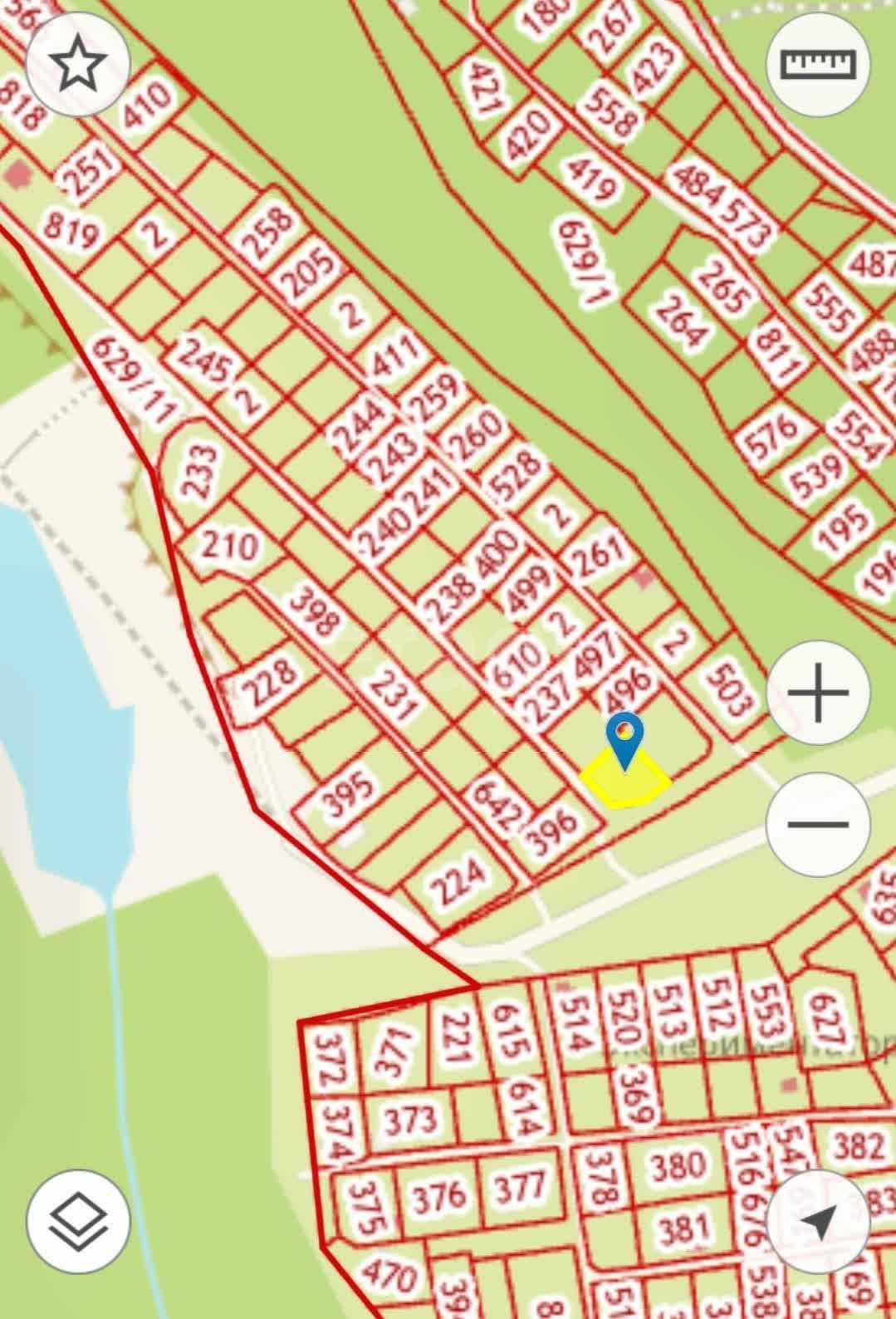Screen dimensions: 896x1319
Task: Zoom in with the plus button
Action: pos(819,692)
